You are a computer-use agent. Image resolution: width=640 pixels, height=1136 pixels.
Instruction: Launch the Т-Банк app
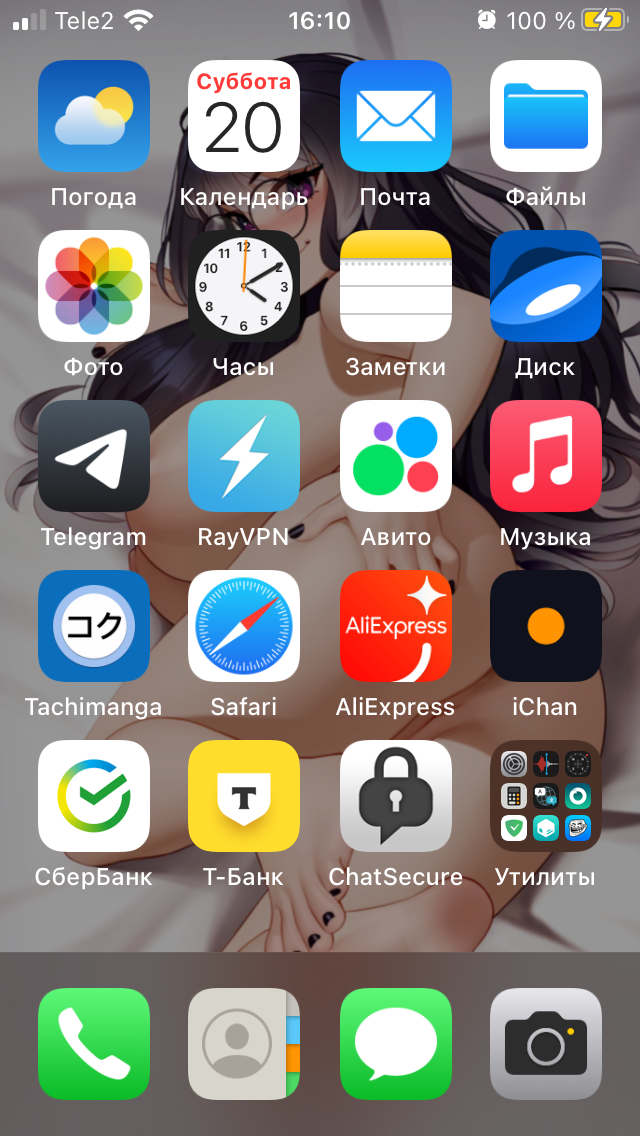pyautogui.click(x=244, y=796)
